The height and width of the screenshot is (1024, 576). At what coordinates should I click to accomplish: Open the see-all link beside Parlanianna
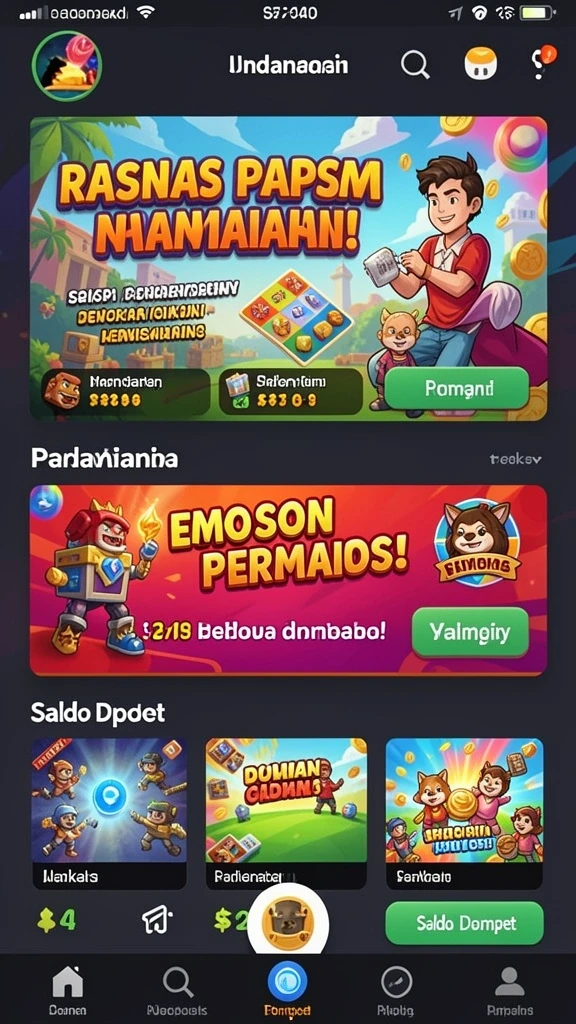(x=515, y=459)
